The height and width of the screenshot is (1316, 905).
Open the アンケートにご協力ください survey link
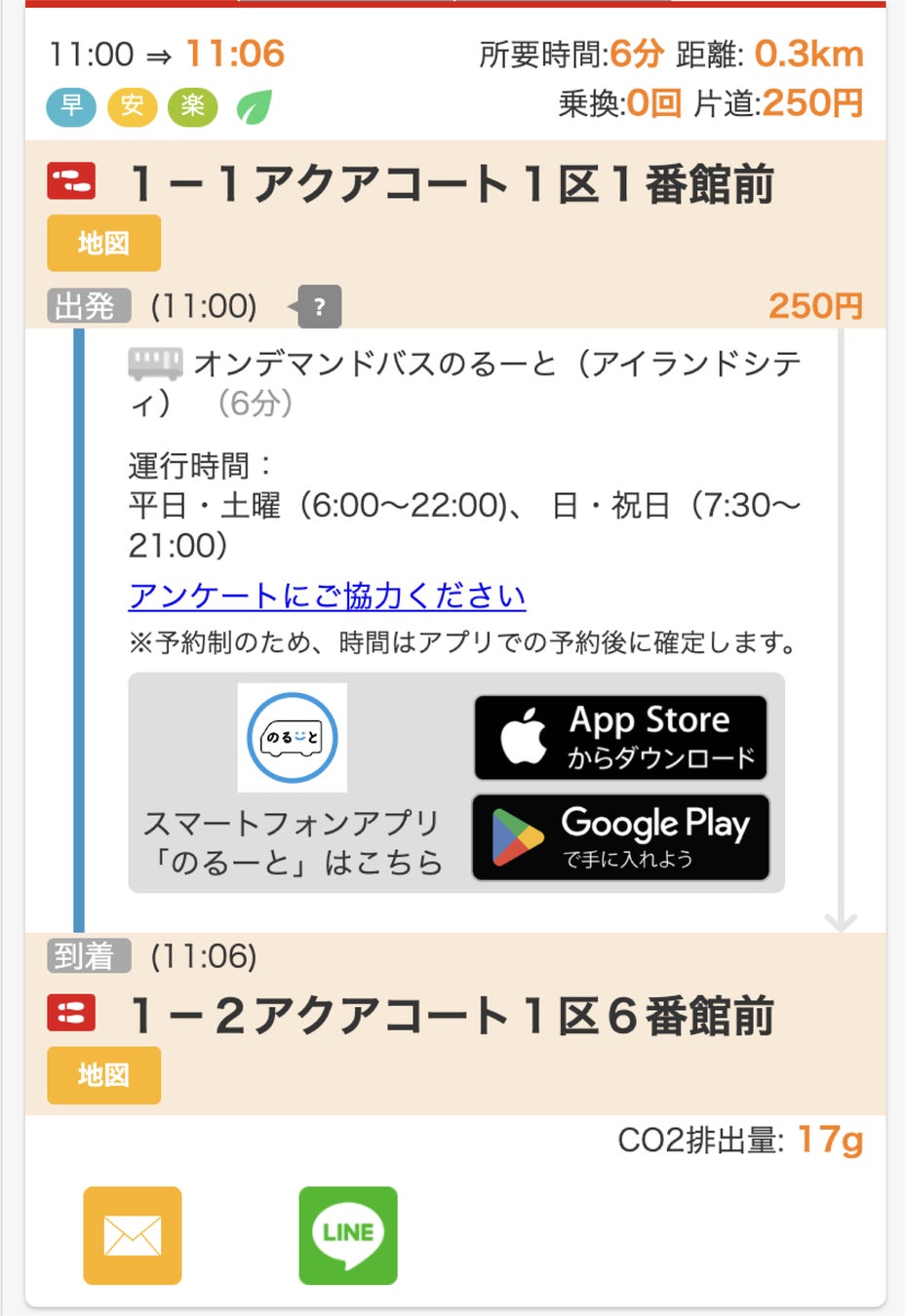pos(327,596)
